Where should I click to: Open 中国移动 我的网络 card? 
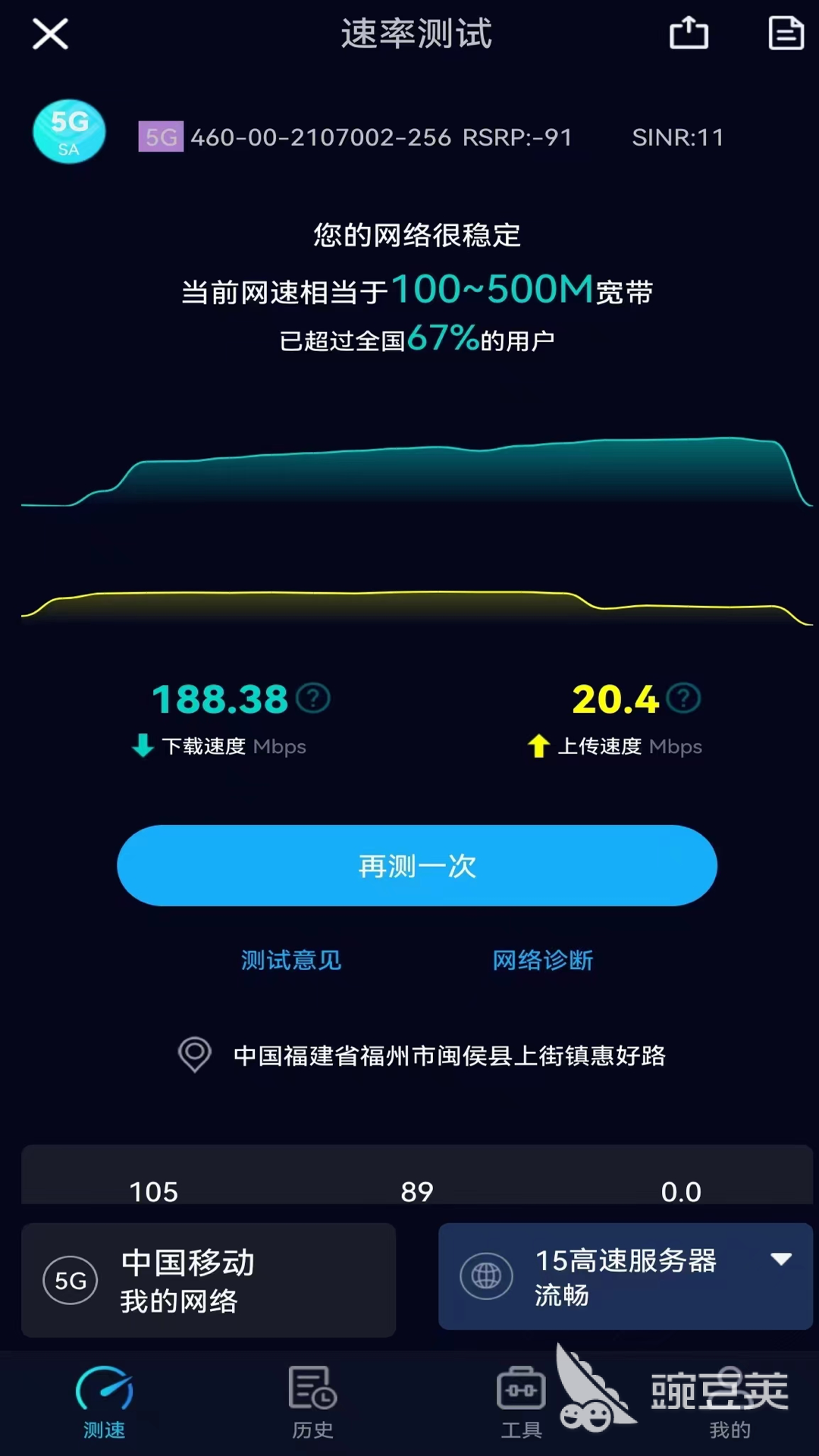(x=209, y=1280)
